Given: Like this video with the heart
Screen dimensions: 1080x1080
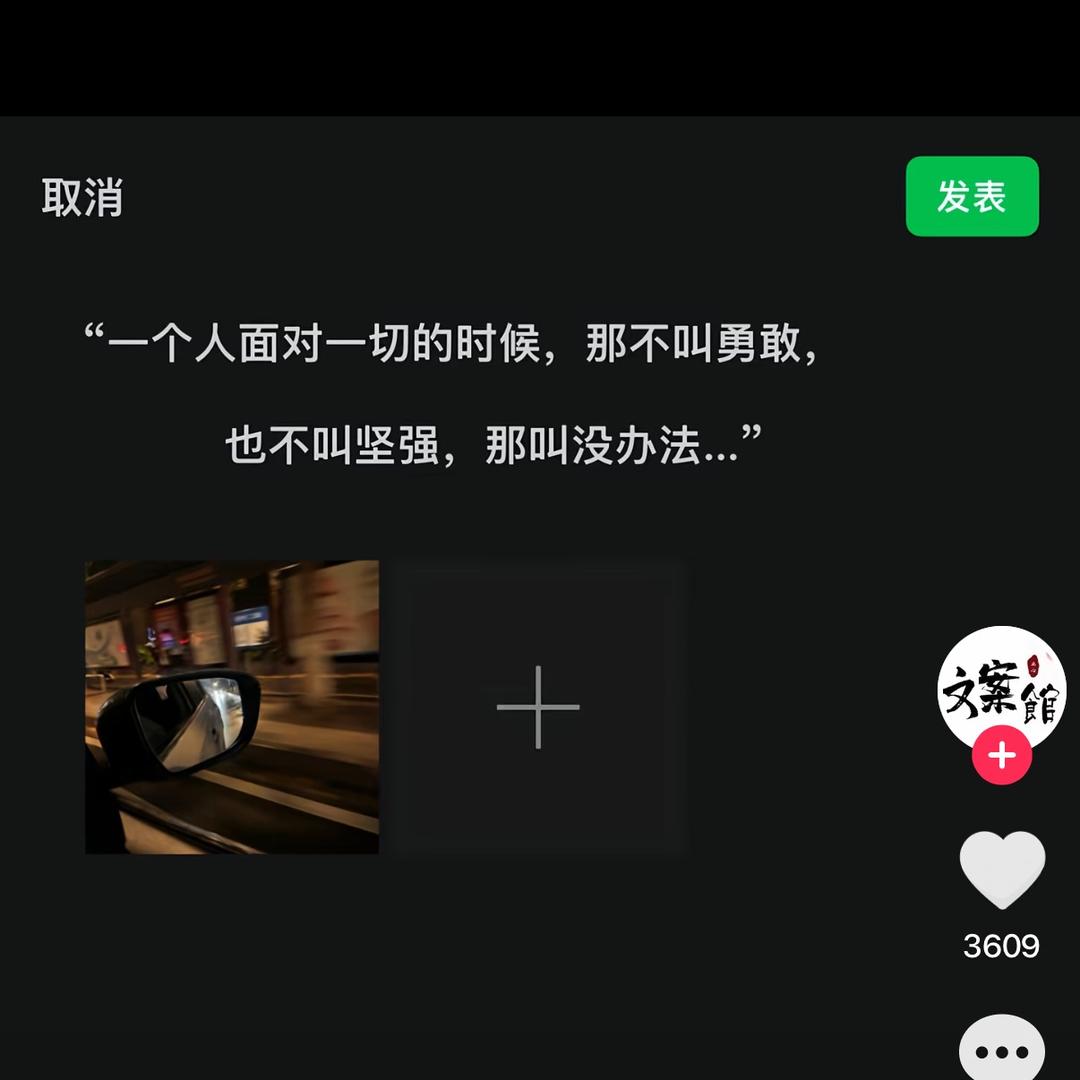Looking at the screenshot, I should click(x=1001, y=870).
